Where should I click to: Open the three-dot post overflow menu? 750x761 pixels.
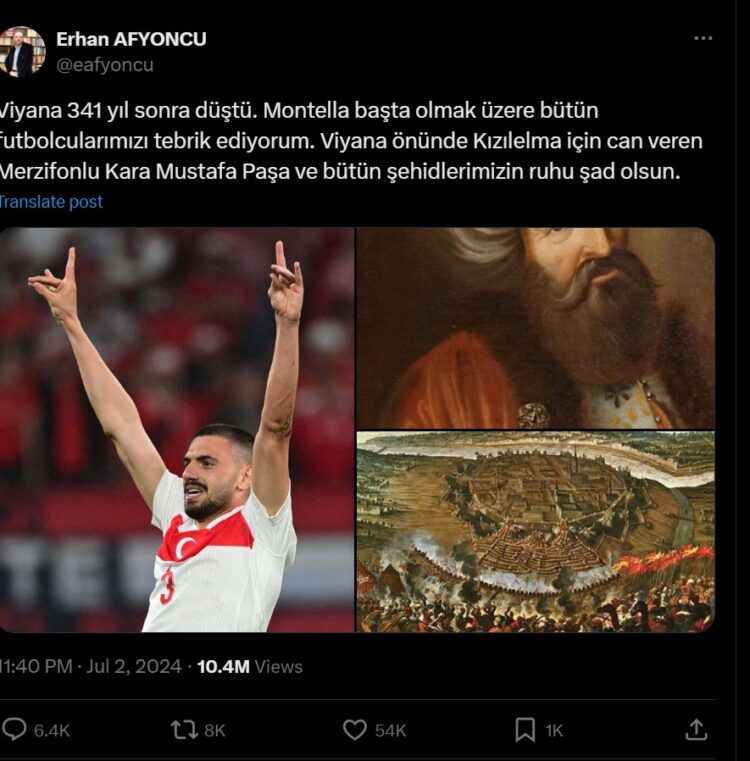click(x=703, y=39)
